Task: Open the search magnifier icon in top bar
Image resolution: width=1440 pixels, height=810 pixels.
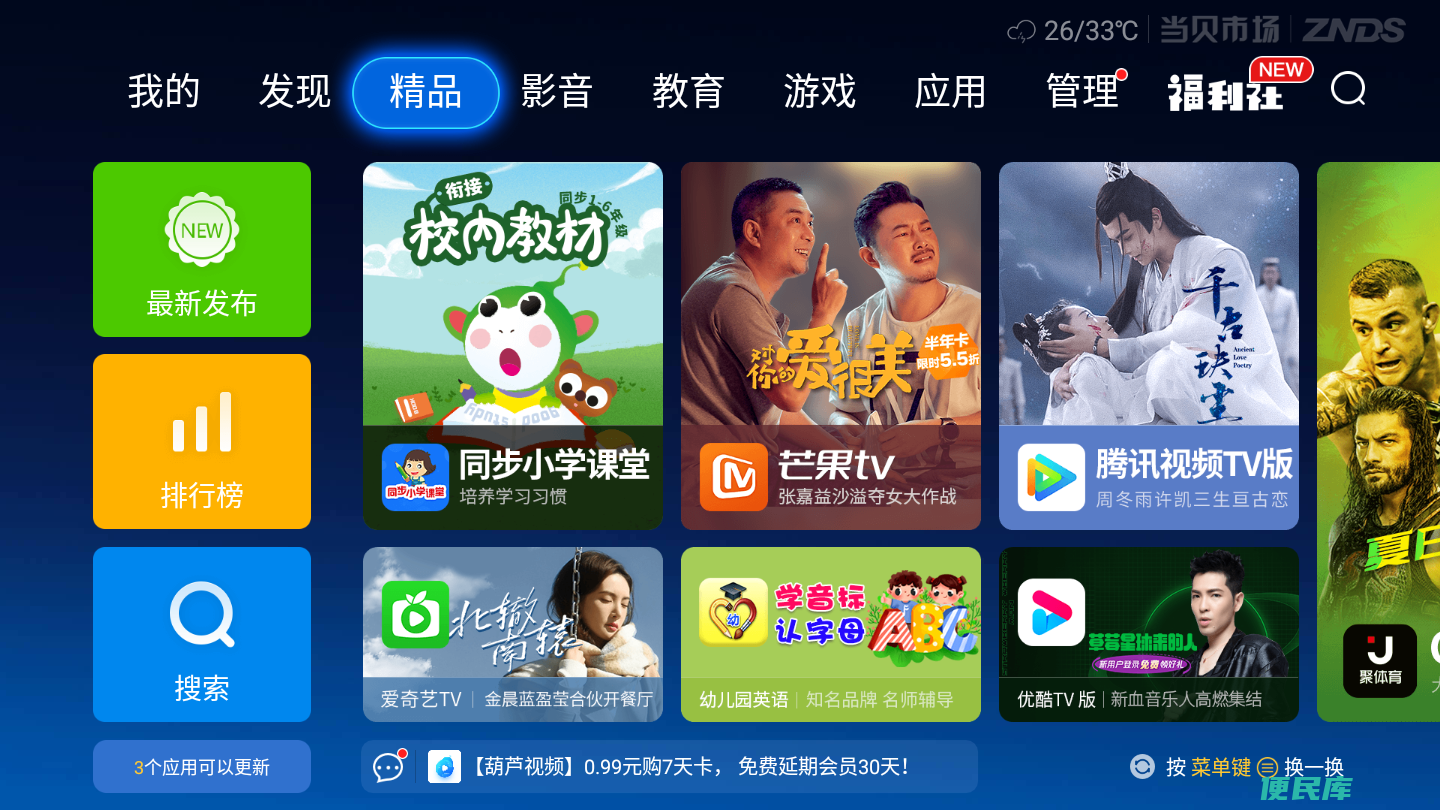Action: pyautogui.click(x=1348, y=89)
